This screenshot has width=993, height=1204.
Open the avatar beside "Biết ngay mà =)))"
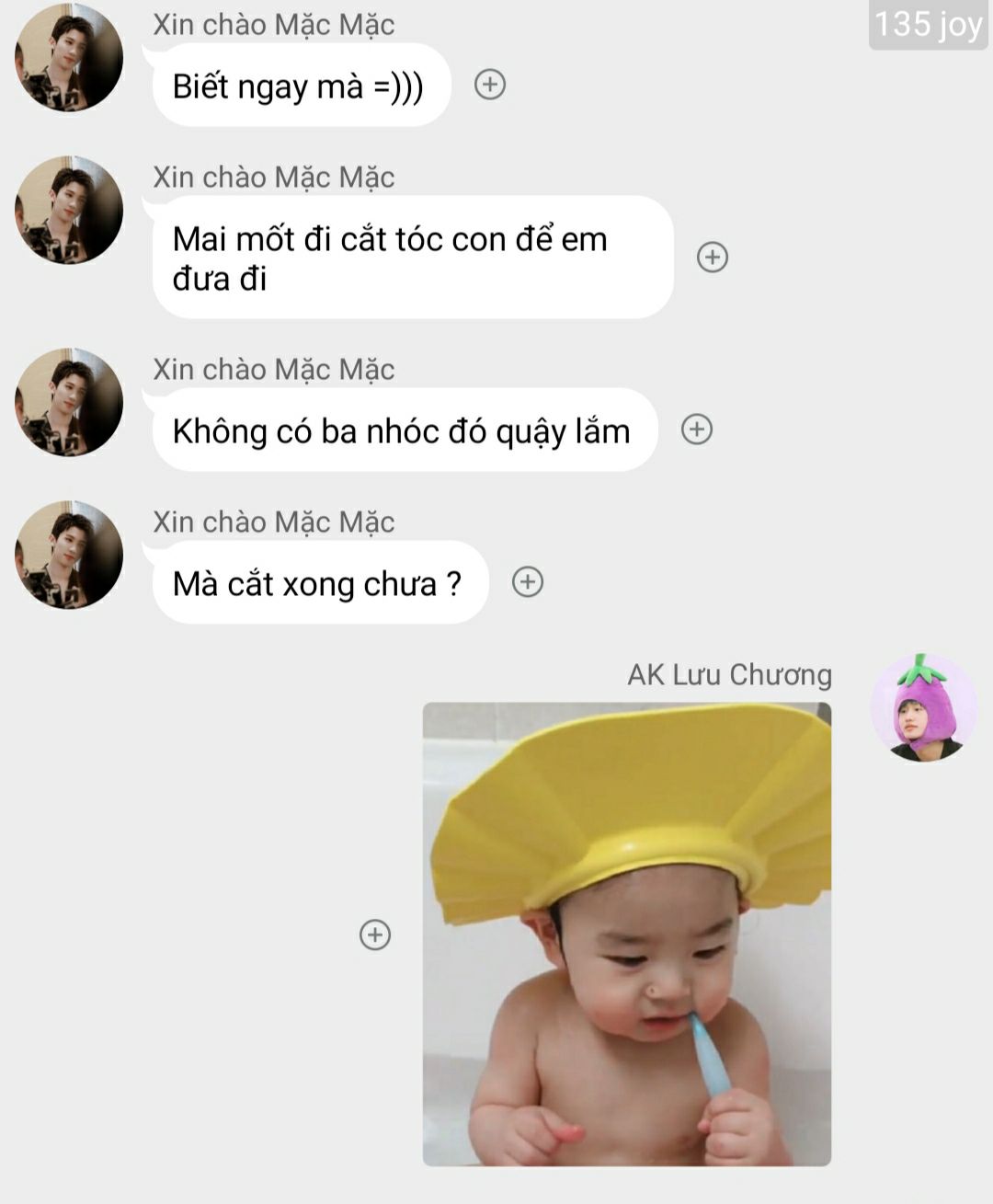click(69, 58)
